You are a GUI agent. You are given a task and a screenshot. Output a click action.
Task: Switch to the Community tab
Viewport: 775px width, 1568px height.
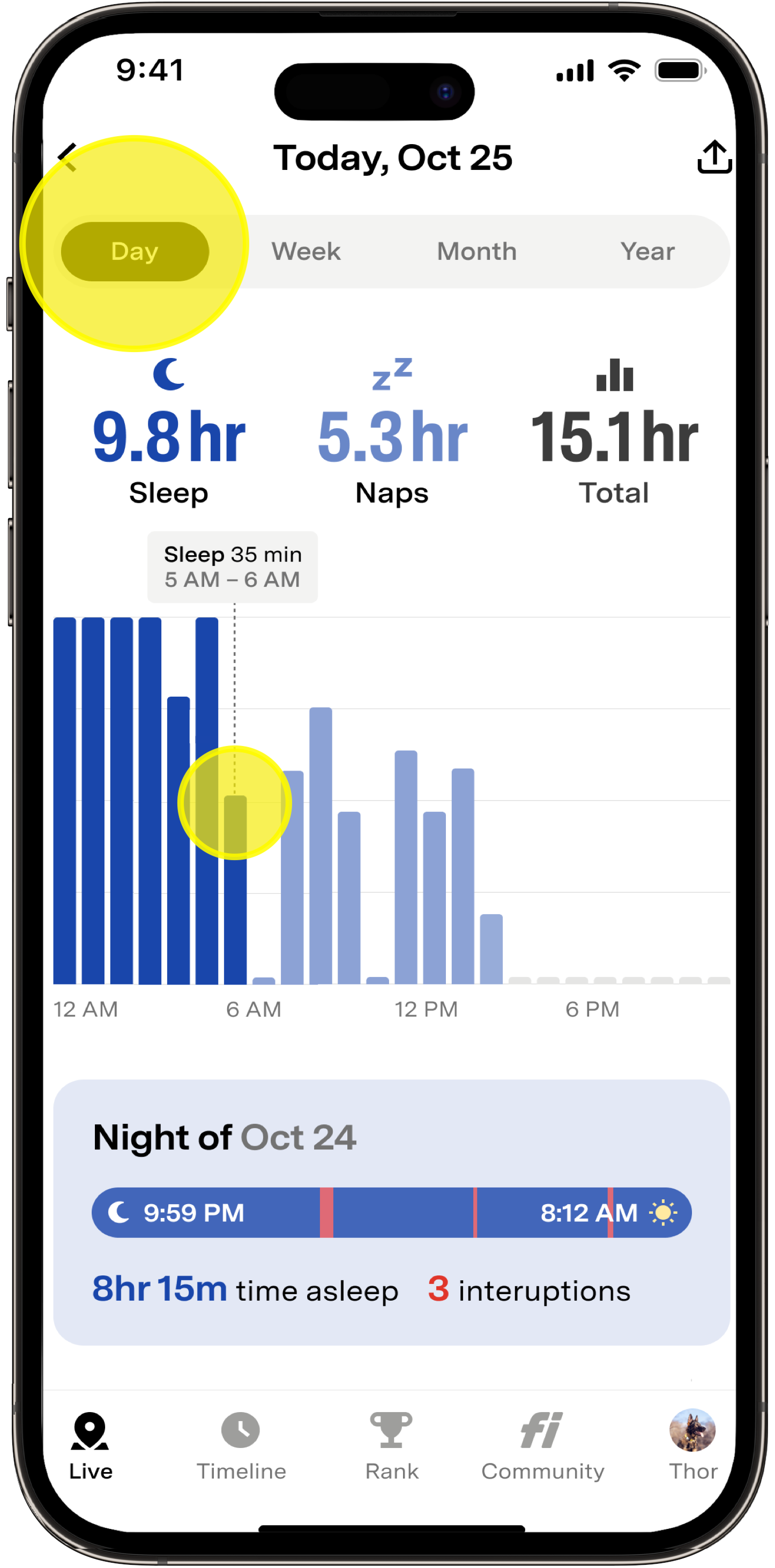click(542, 1445)
